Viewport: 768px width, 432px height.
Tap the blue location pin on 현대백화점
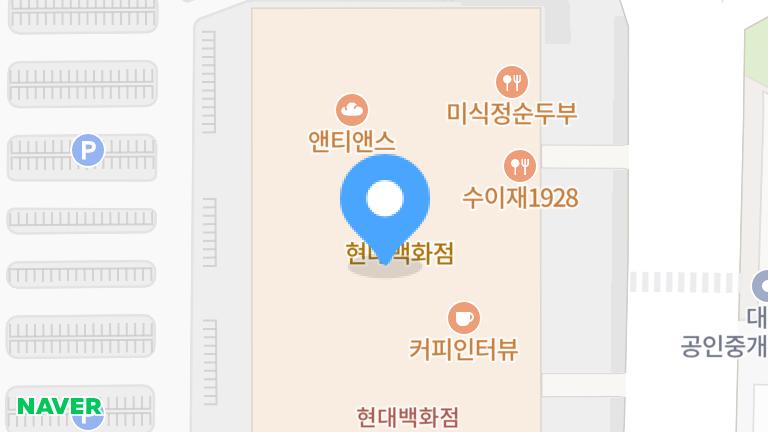click(x=385, y=201)
